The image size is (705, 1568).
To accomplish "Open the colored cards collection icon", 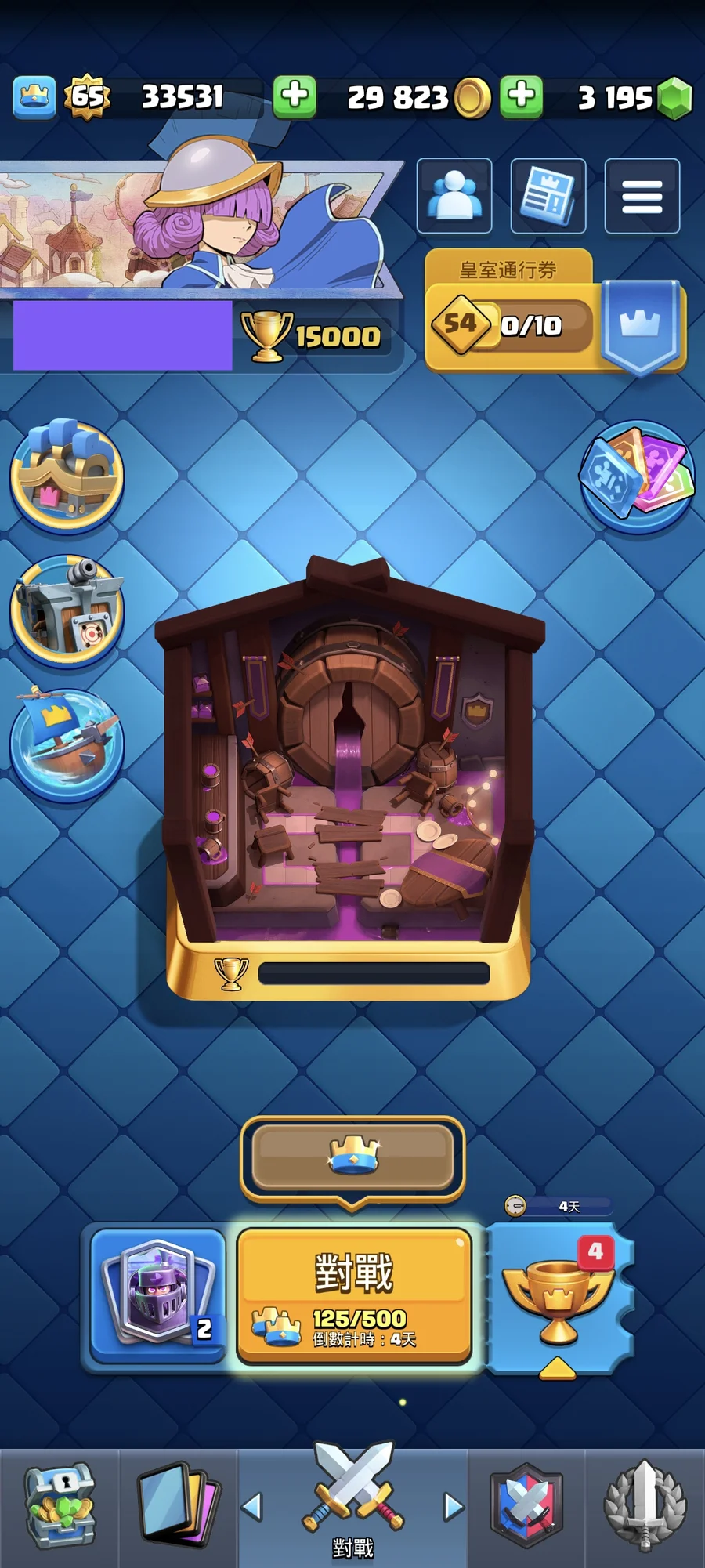I will click(637, 476).
